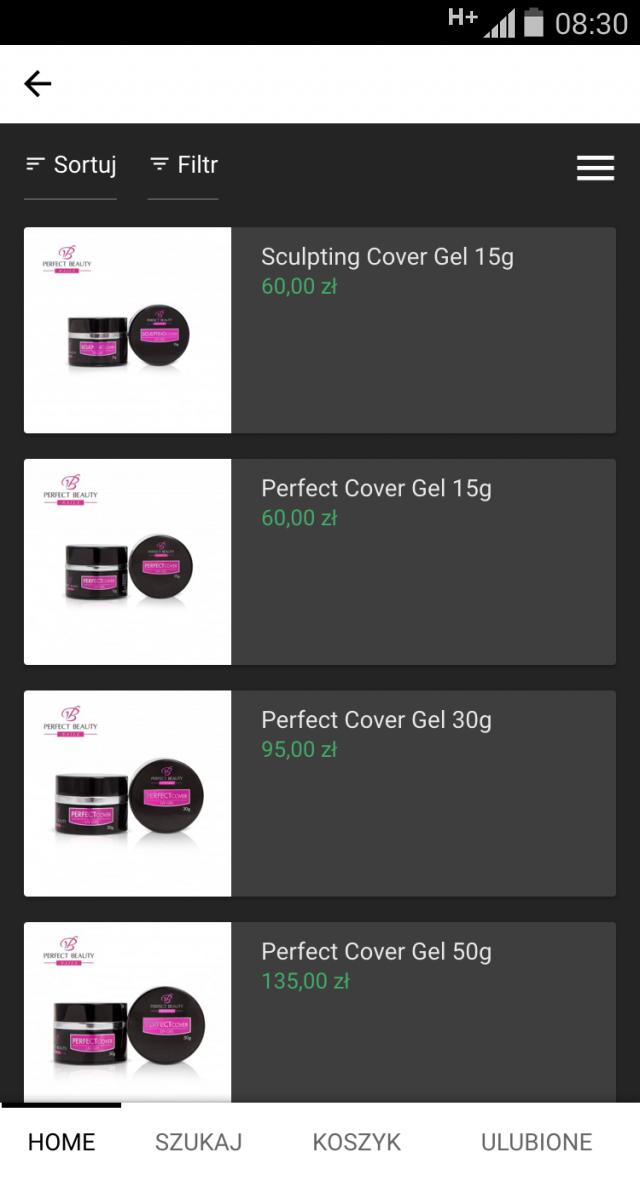Select the Perfect Cover Gel 30g card
The width and height of the screenshot is (640, 1181).
(320, 793)
